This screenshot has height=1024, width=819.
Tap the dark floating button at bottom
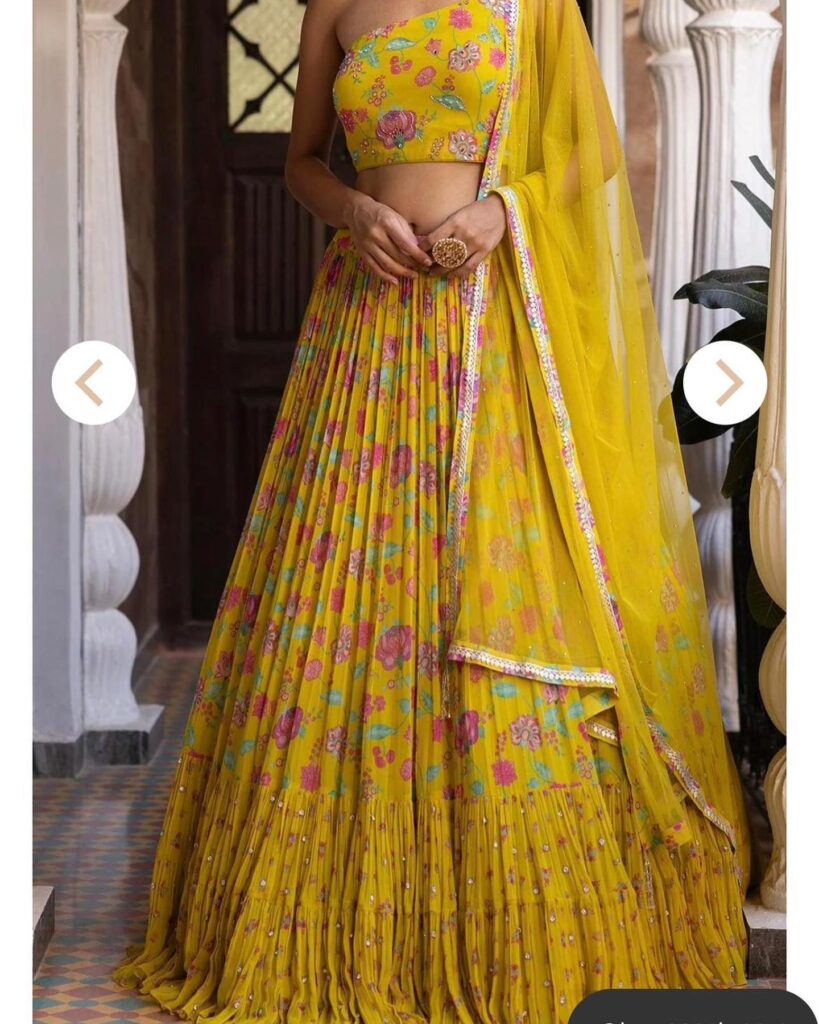(692, 1008)
